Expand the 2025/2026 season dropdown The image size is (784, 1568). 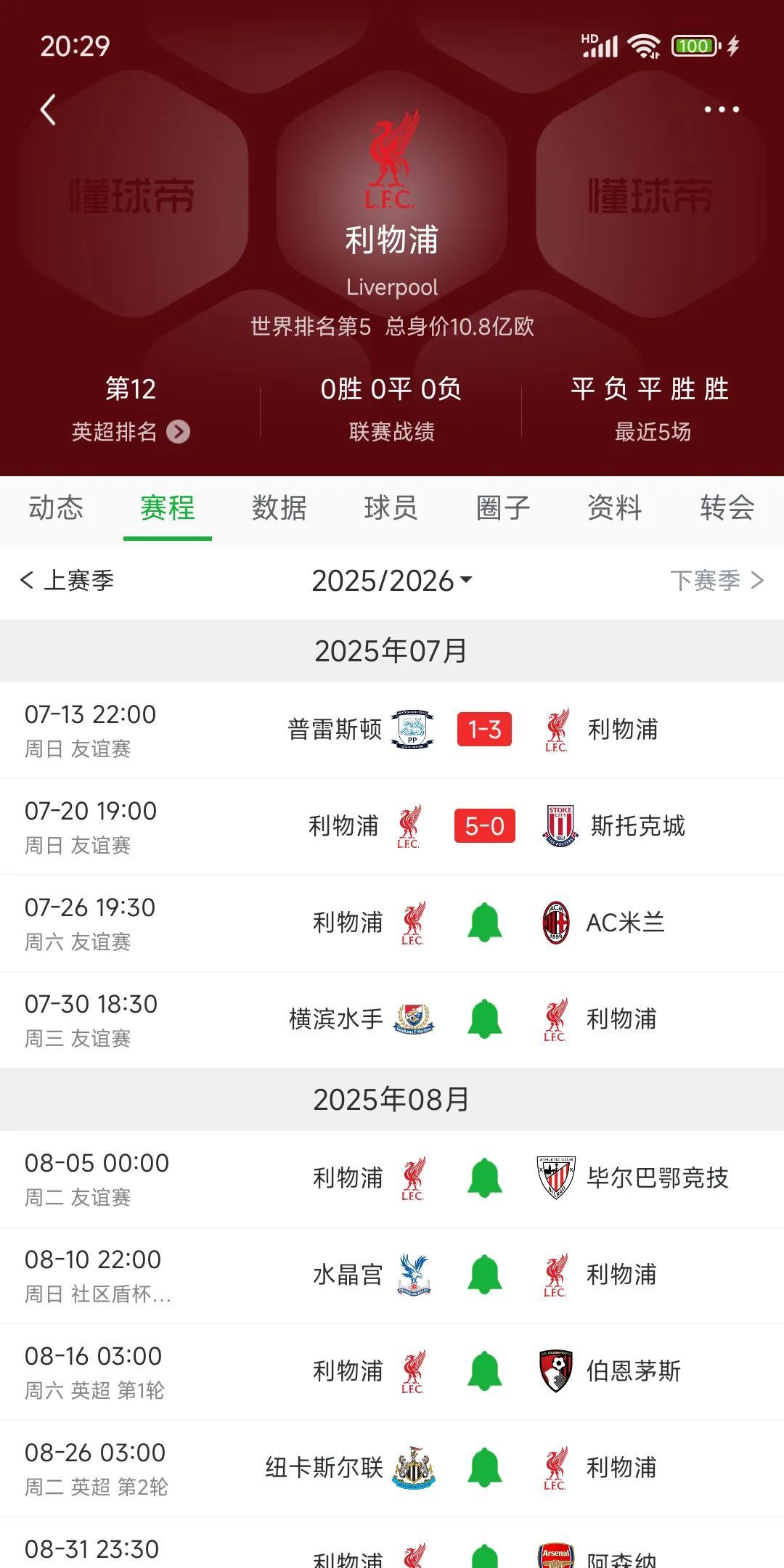[392, 581]
